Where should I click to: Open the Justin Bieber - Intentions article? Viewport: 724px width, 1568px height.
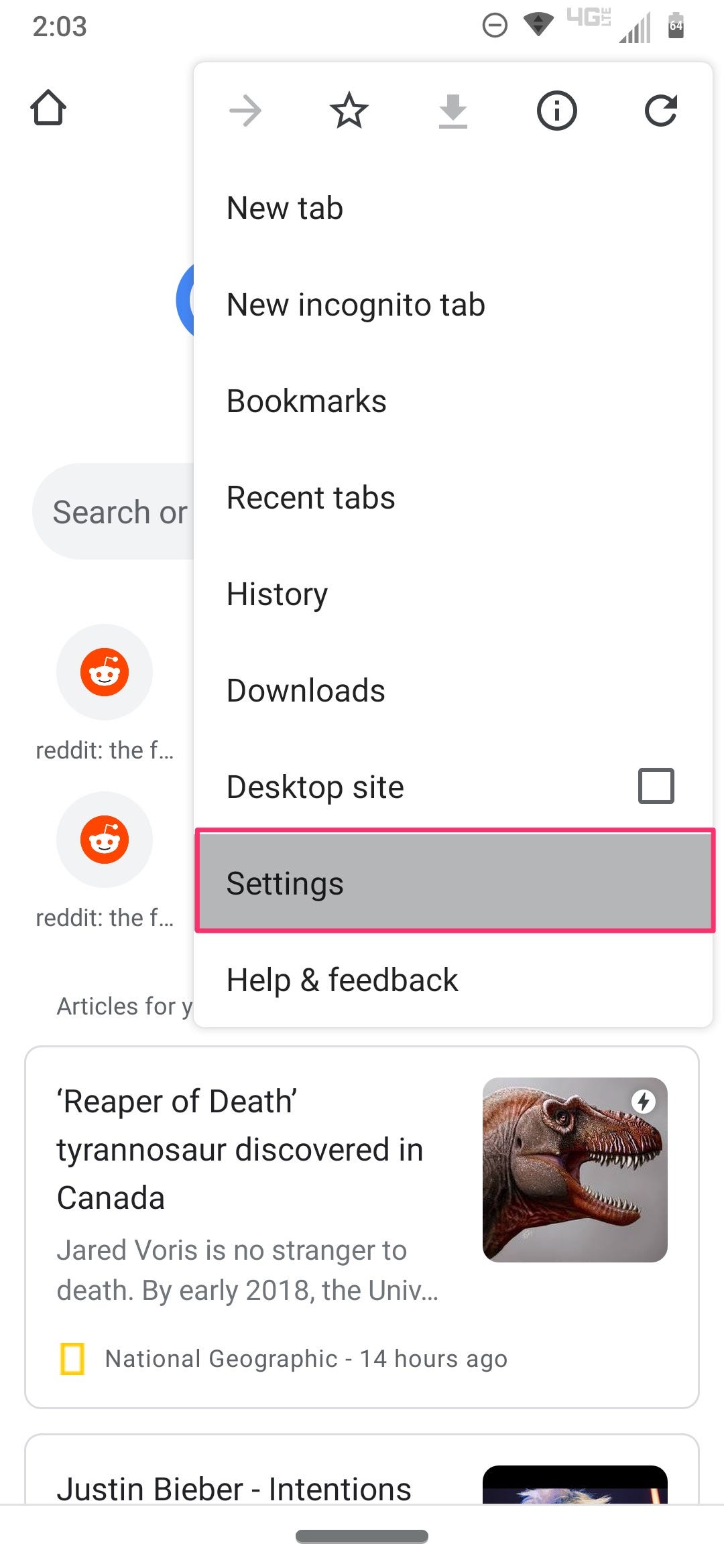coord(234,1488)
